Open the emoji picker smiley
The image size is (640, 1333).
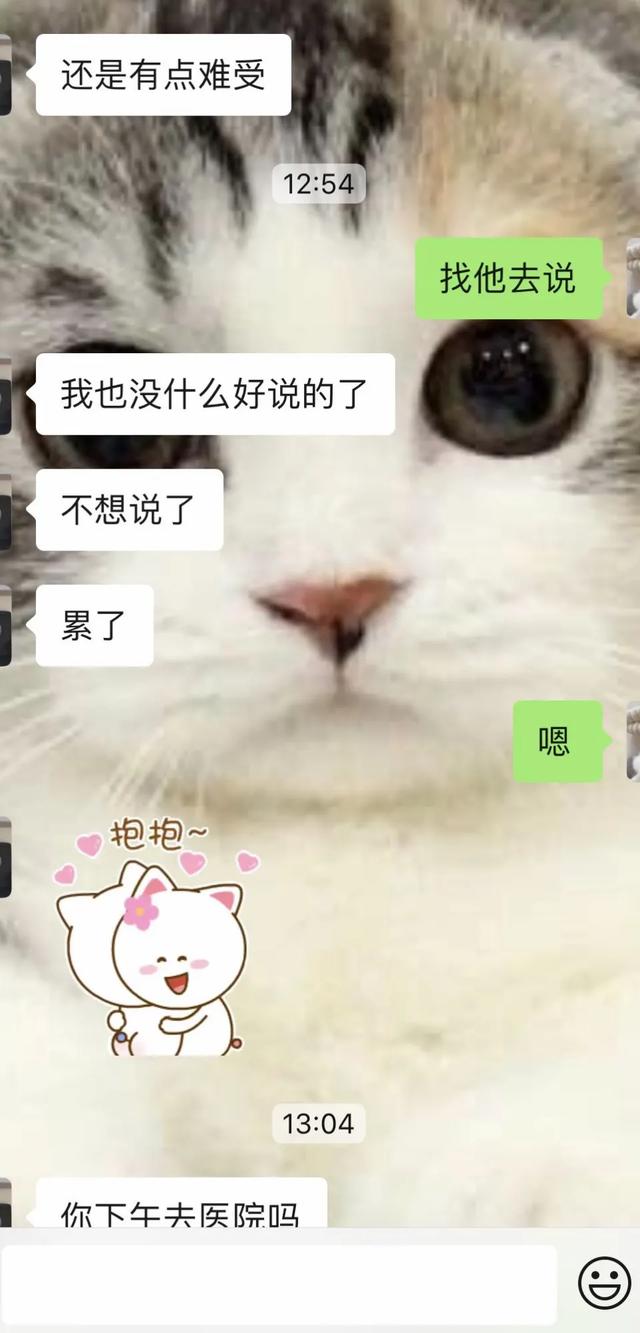[x=604, y=1283]
